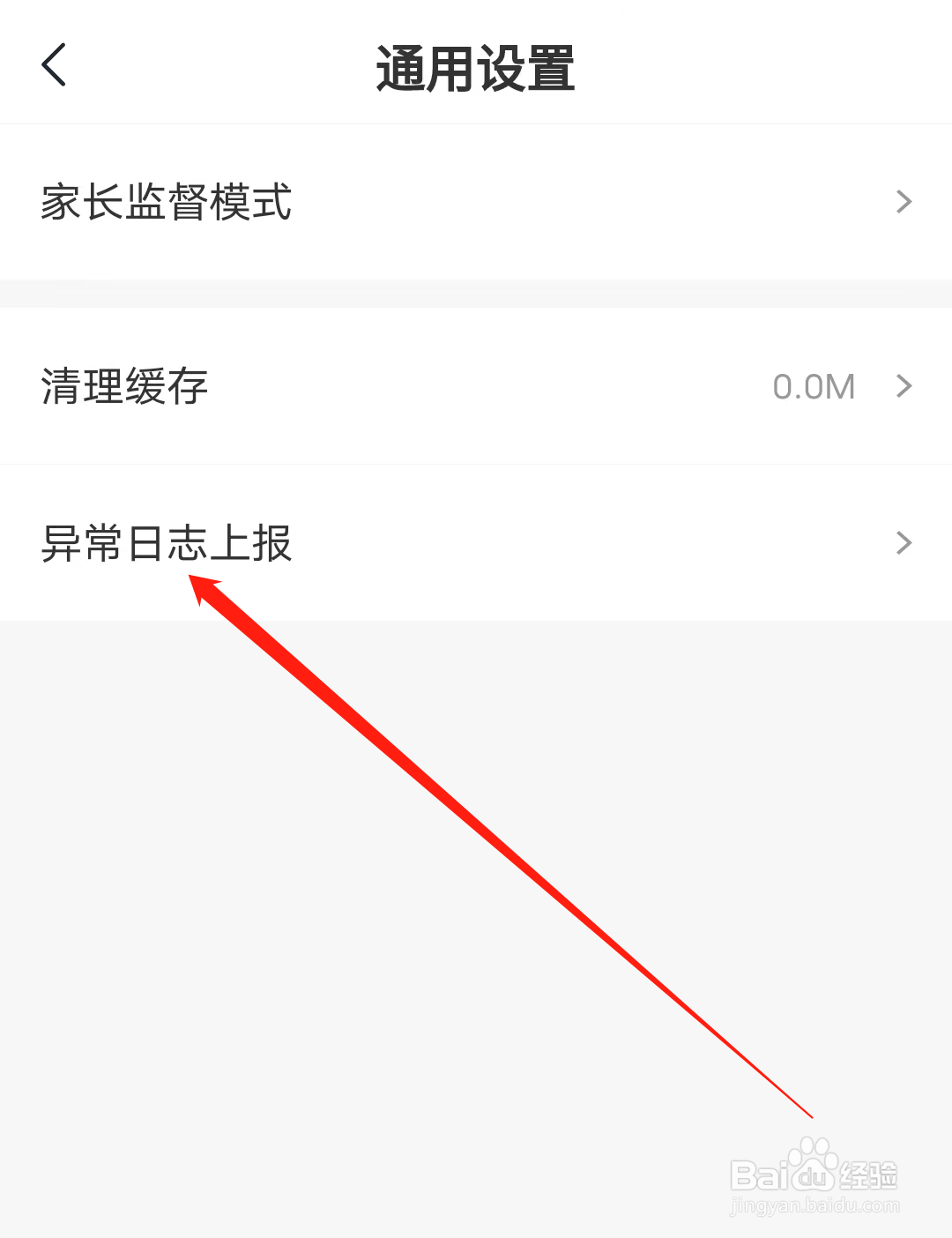The height and width of the screenshot is (1238, 952).
Task: Expand the 清理缓存 row
Action: (476, 386)
